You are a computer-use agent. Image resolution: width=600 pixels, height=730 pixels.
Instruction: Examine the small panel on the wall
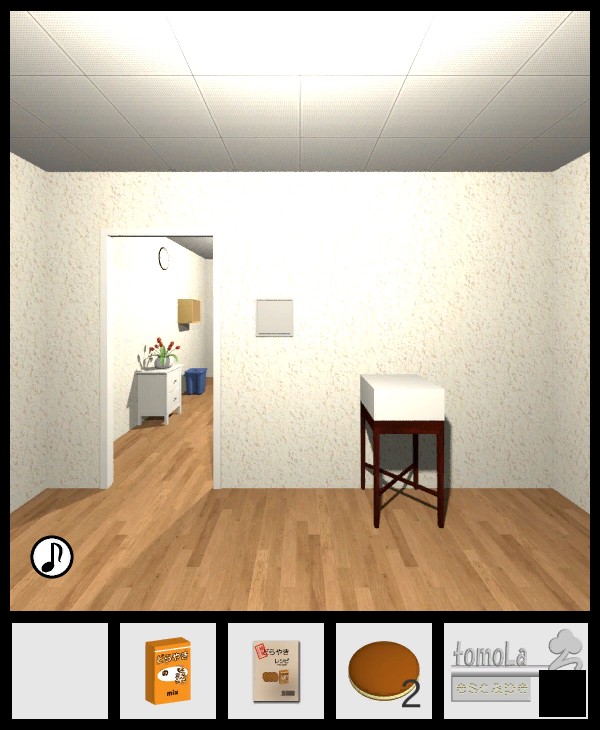pyautogui.click(x=274, y=318)
